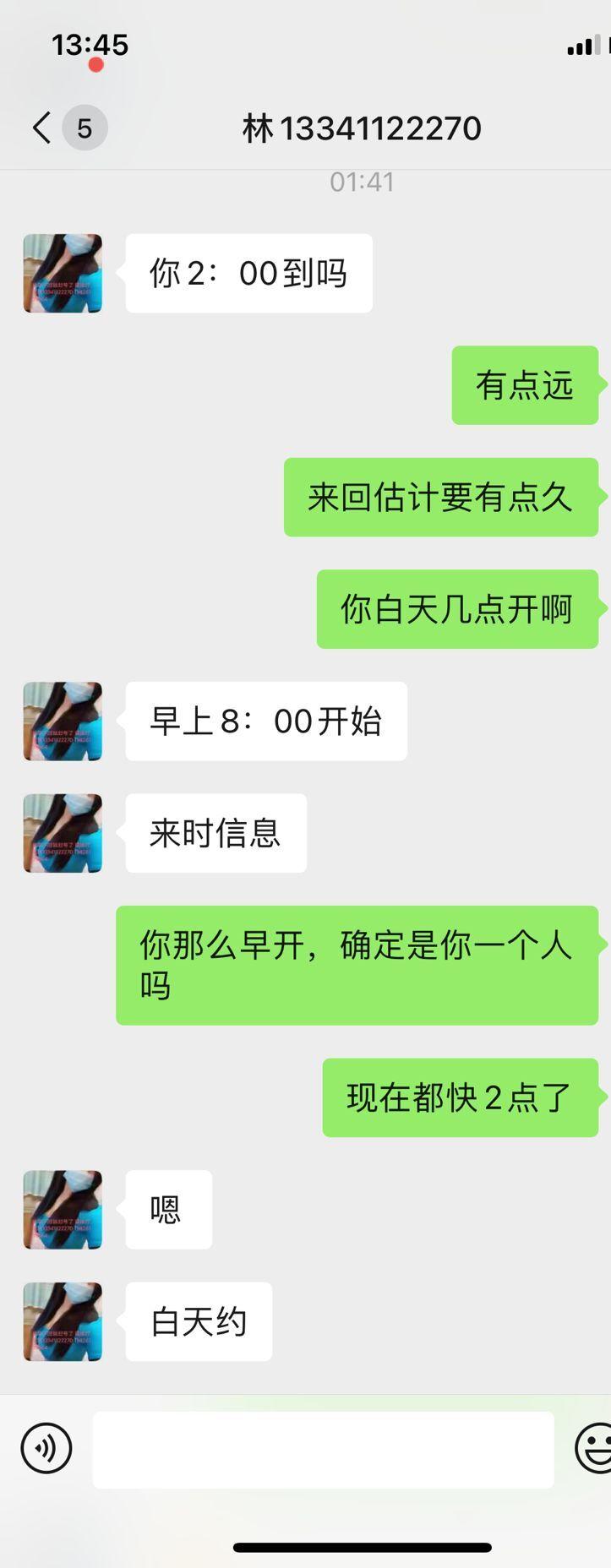The width and height of the screenshot is (611, 1568).
Task: Tap the message text field
Action: pos(323,1449)
